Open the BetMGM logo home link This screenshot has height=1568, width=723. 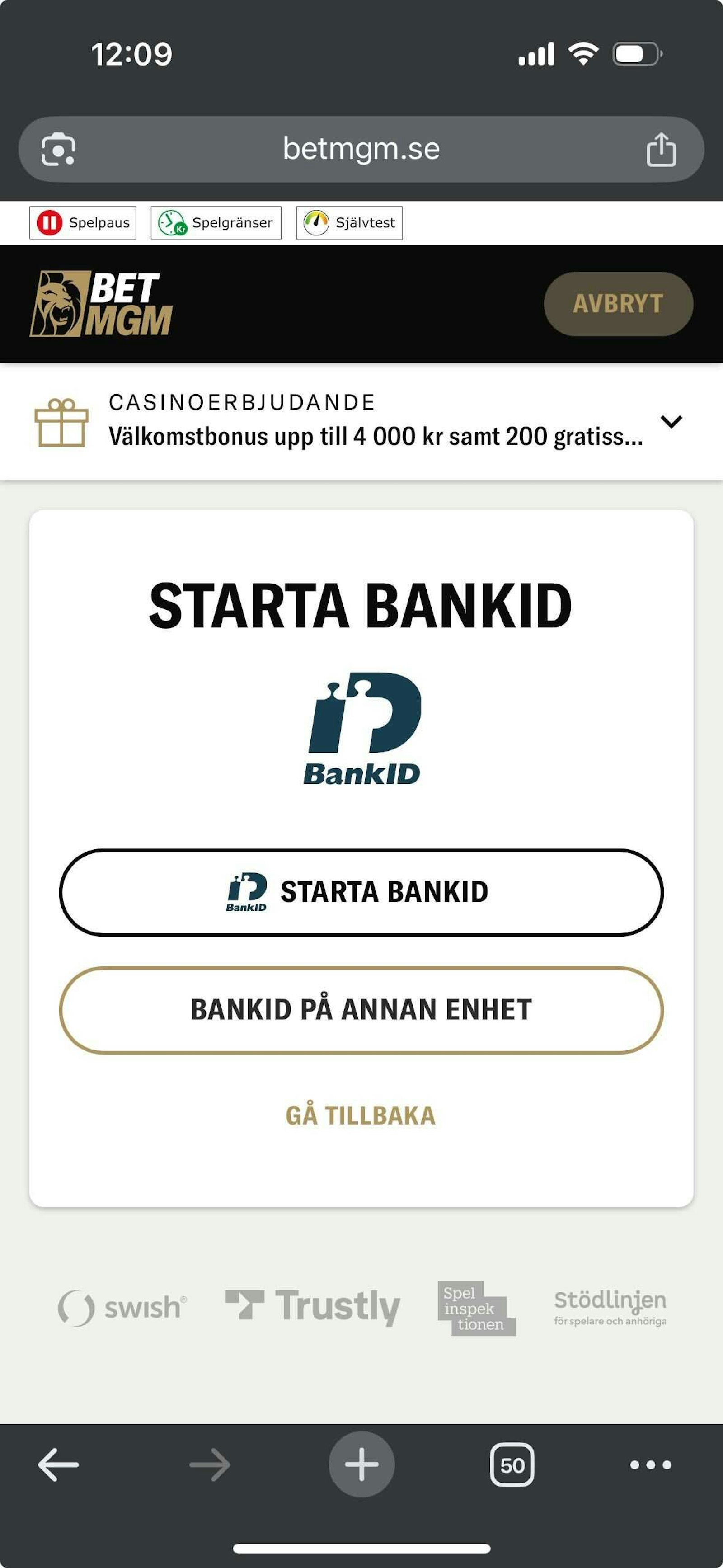point(102,304)
